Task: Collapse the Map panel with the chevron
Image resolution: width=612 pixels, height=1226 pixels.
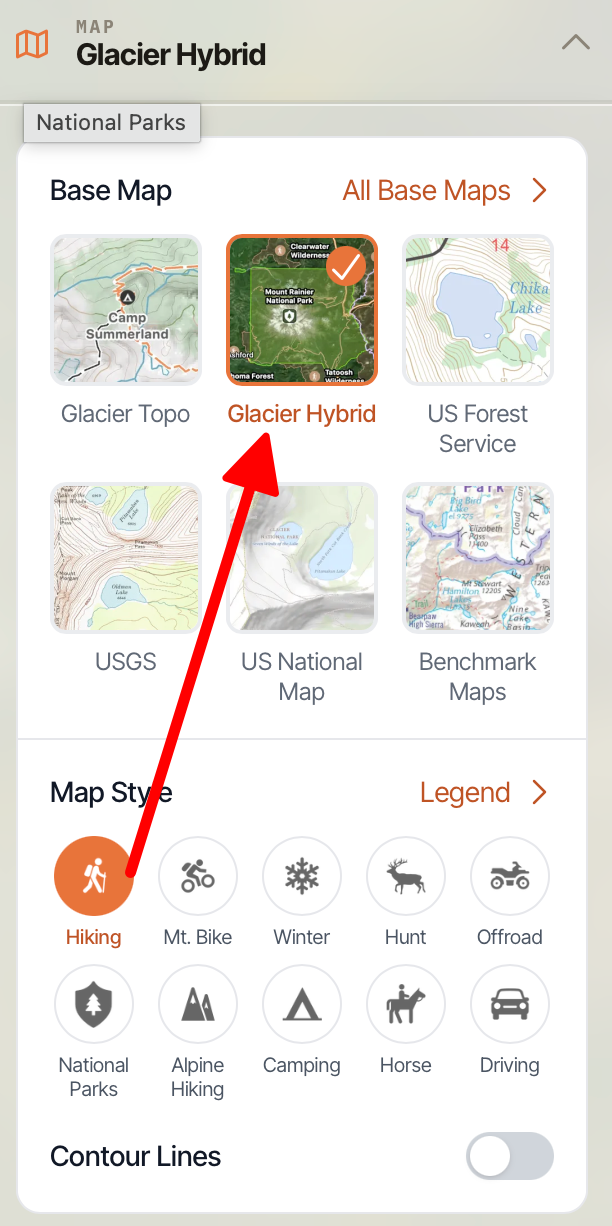Action: point(576,44)
